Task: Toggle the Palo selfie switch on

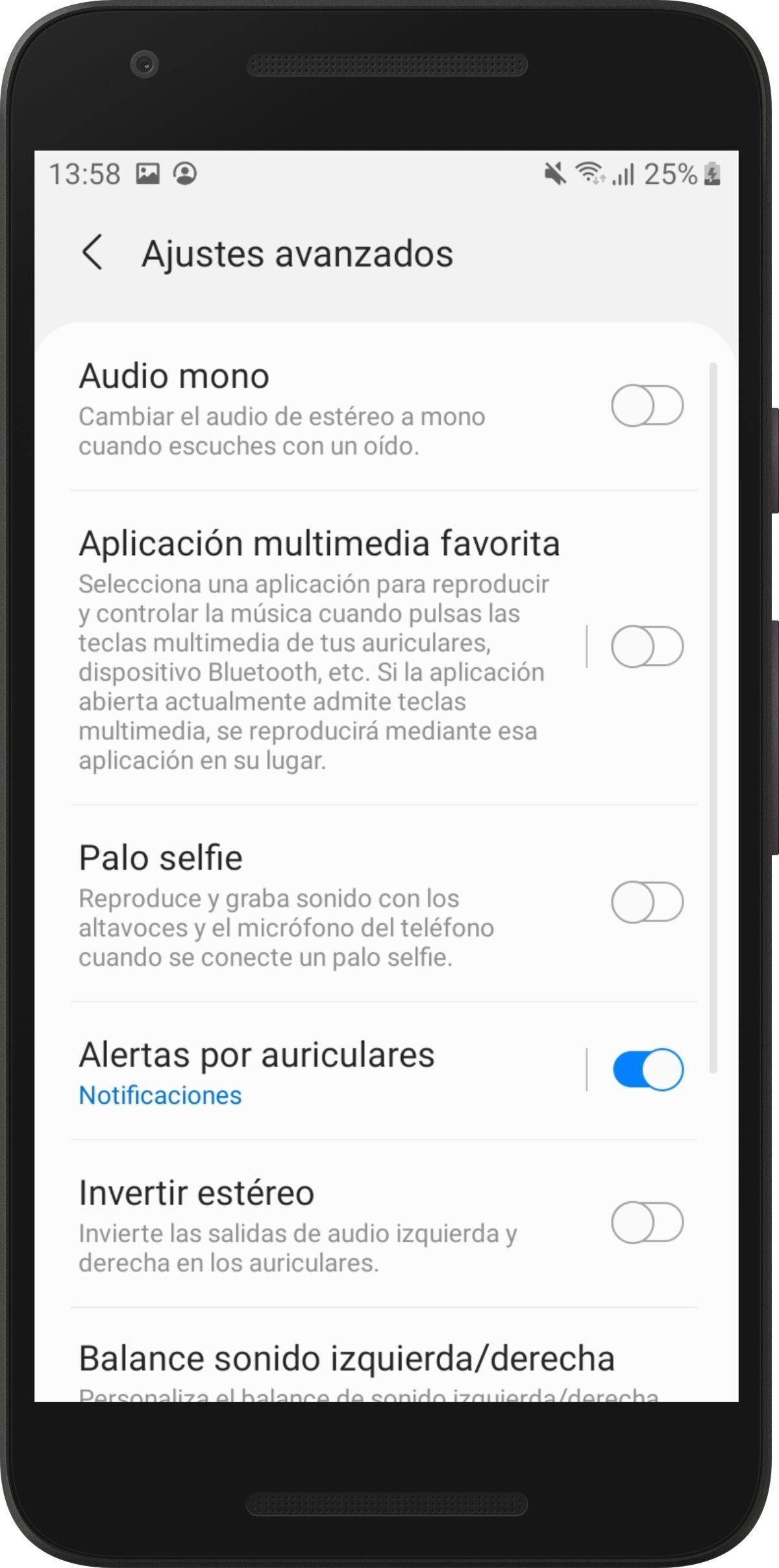Action: tap(647, 901)
